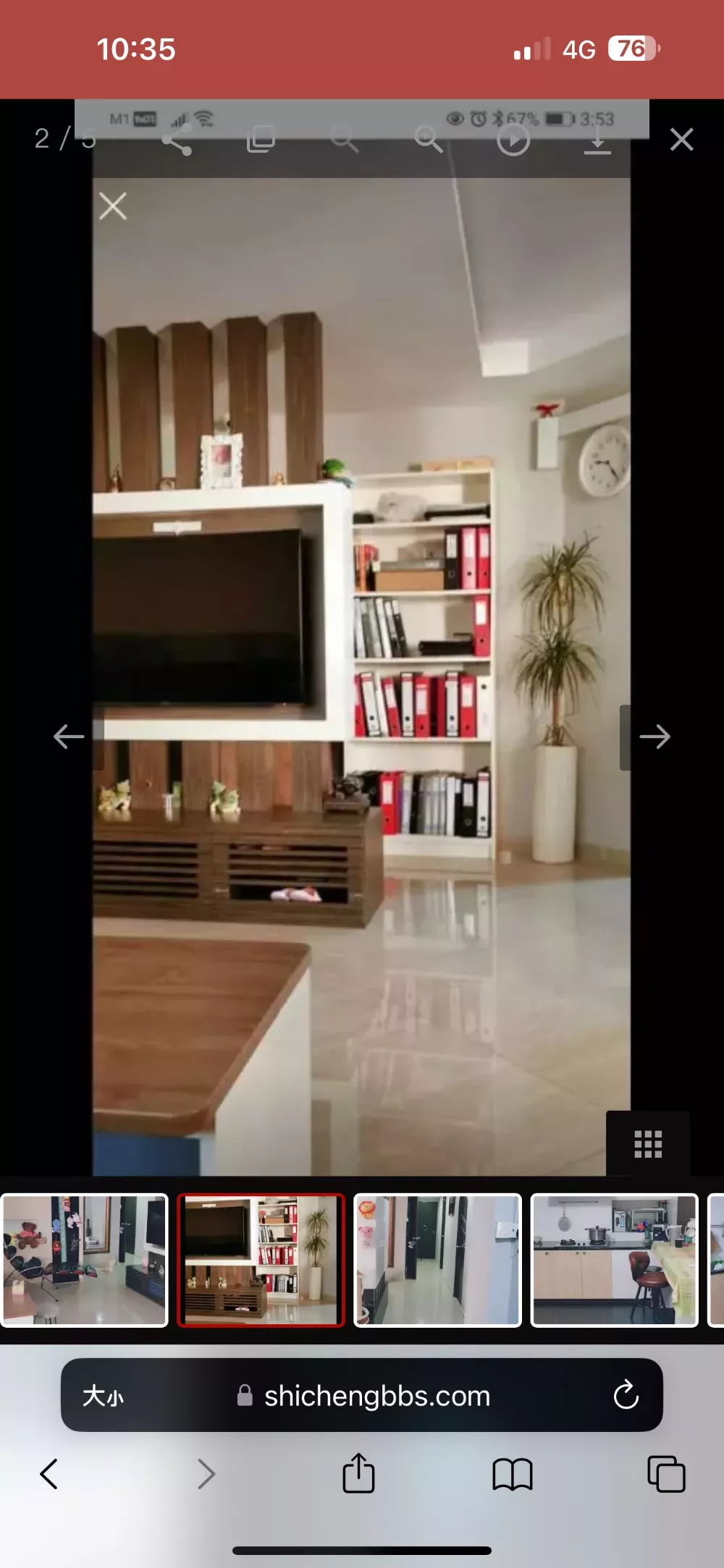Start the slideshow playback
This screenshot has height=1568, width=724.
pyautogui.click(x=513, y=140)
